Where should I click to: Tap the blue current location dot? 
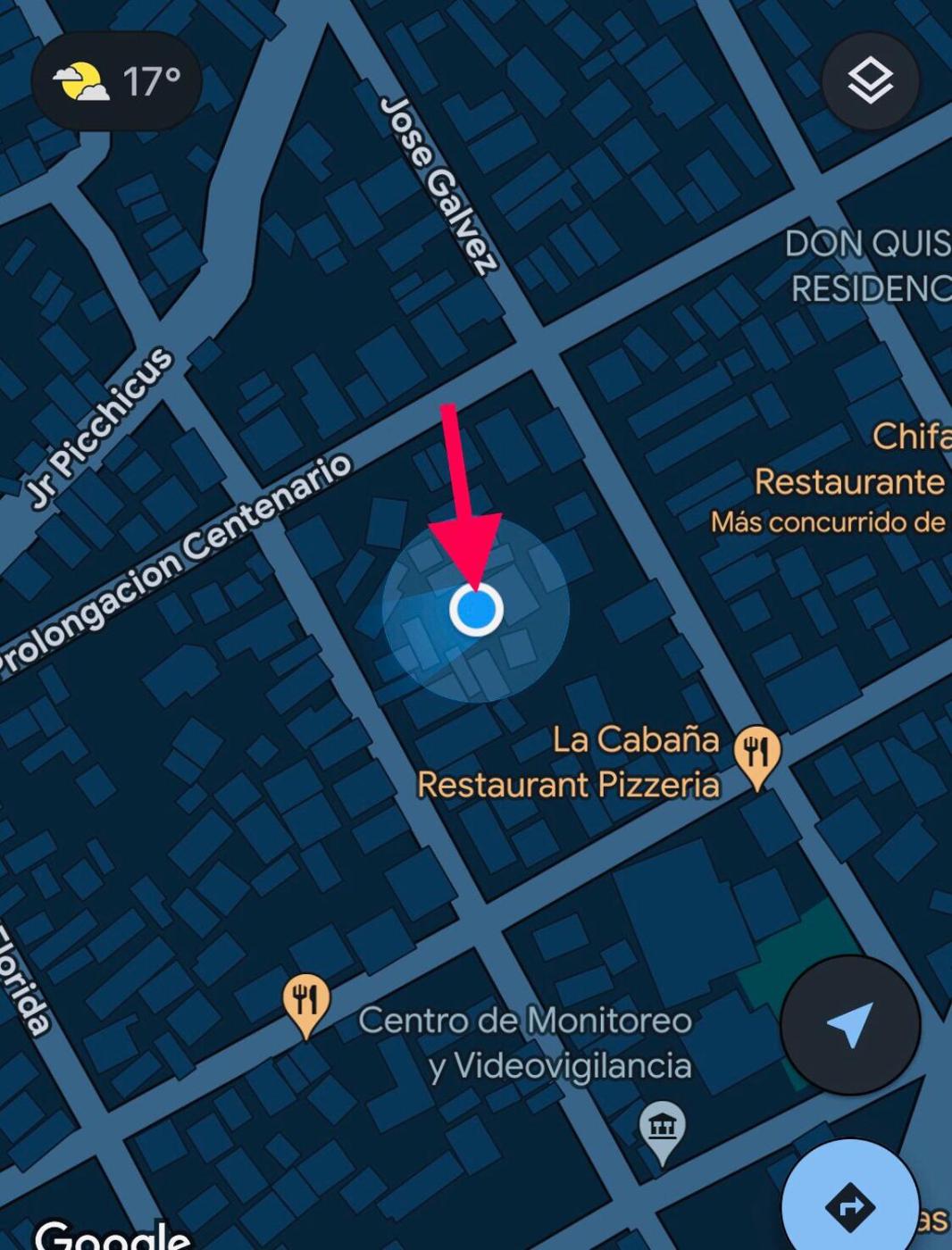pyautogui.click(x=476, y=611)
